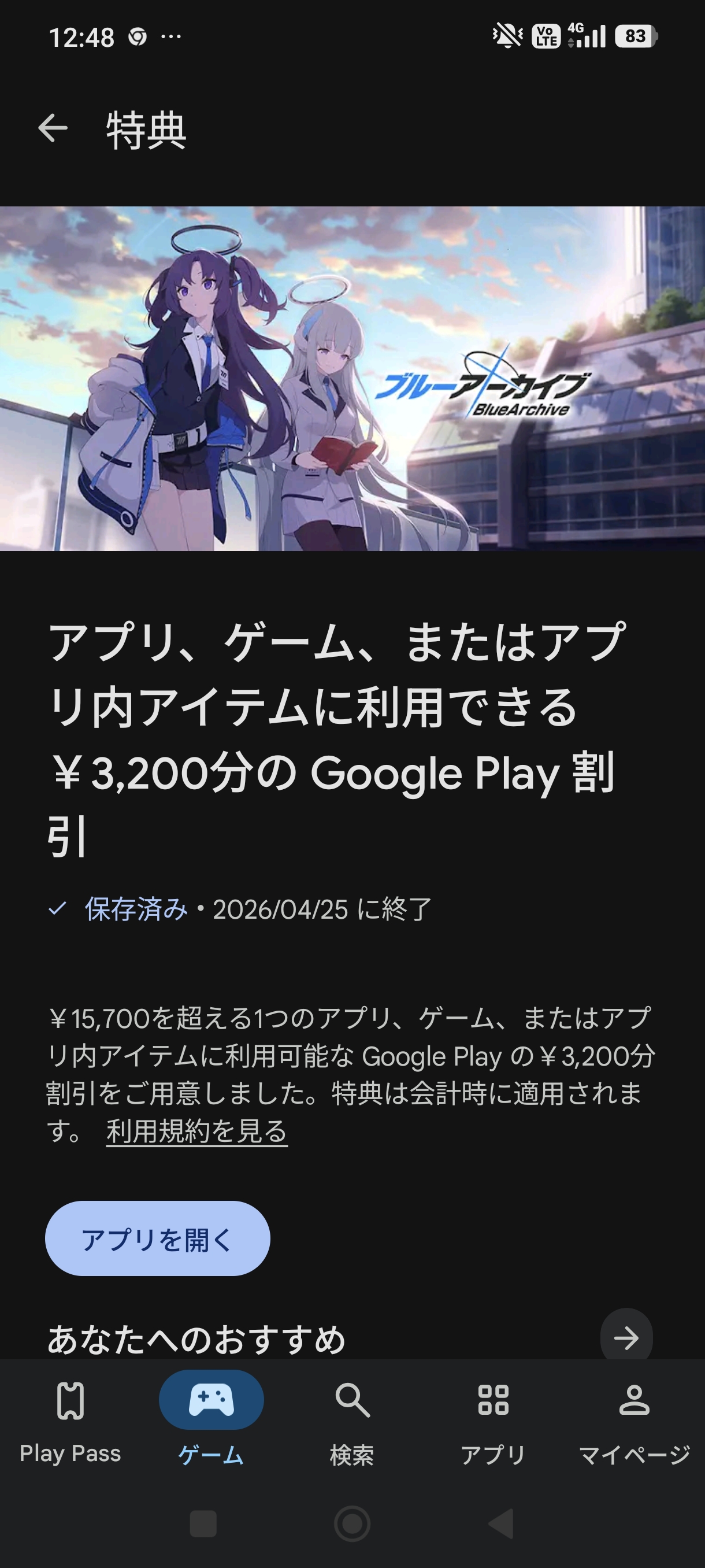Tap the system home button

coord(352,1523)
